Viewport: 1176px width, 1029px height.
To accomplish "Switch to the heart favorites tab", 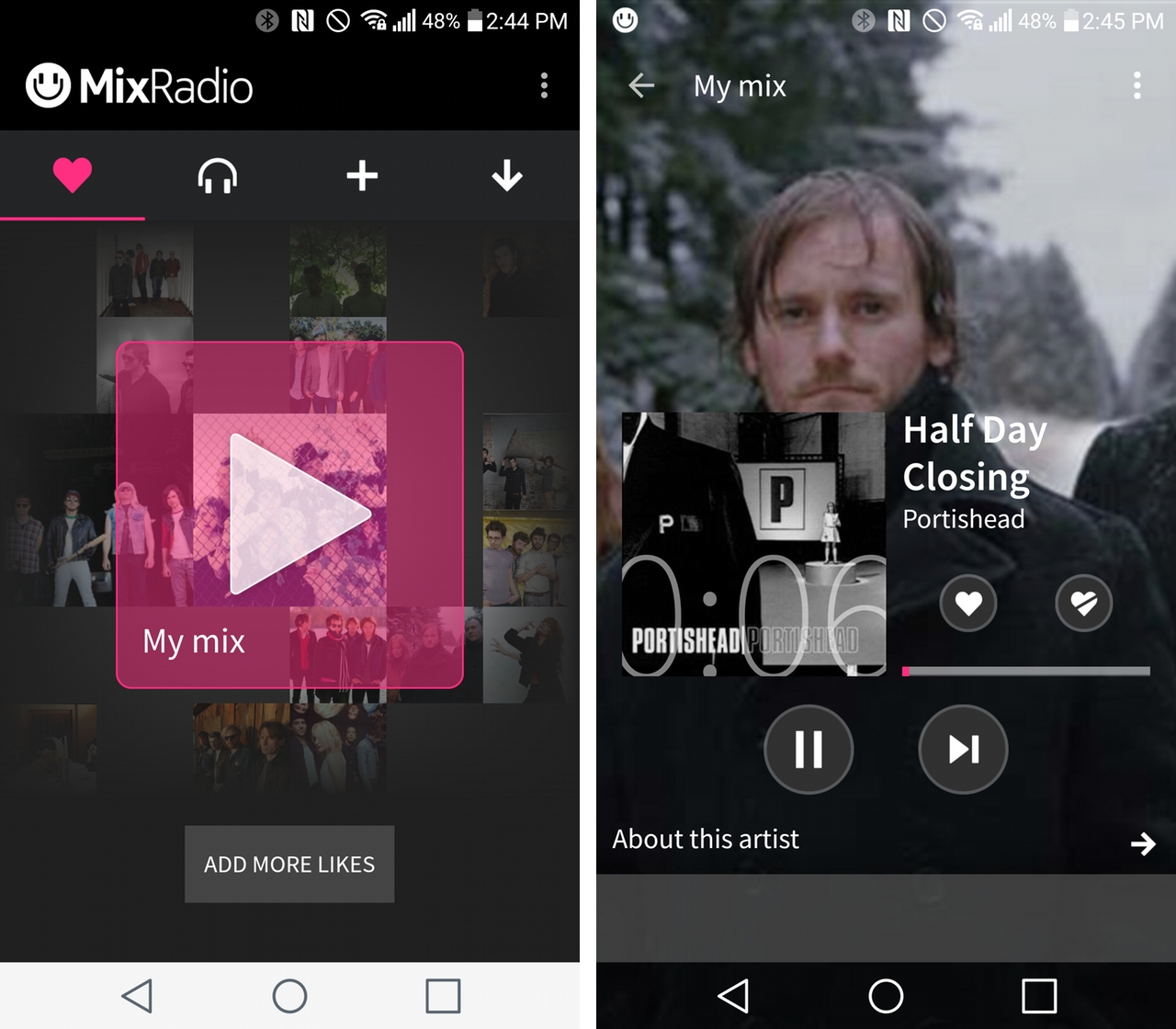I will click(x=73, y=175).
